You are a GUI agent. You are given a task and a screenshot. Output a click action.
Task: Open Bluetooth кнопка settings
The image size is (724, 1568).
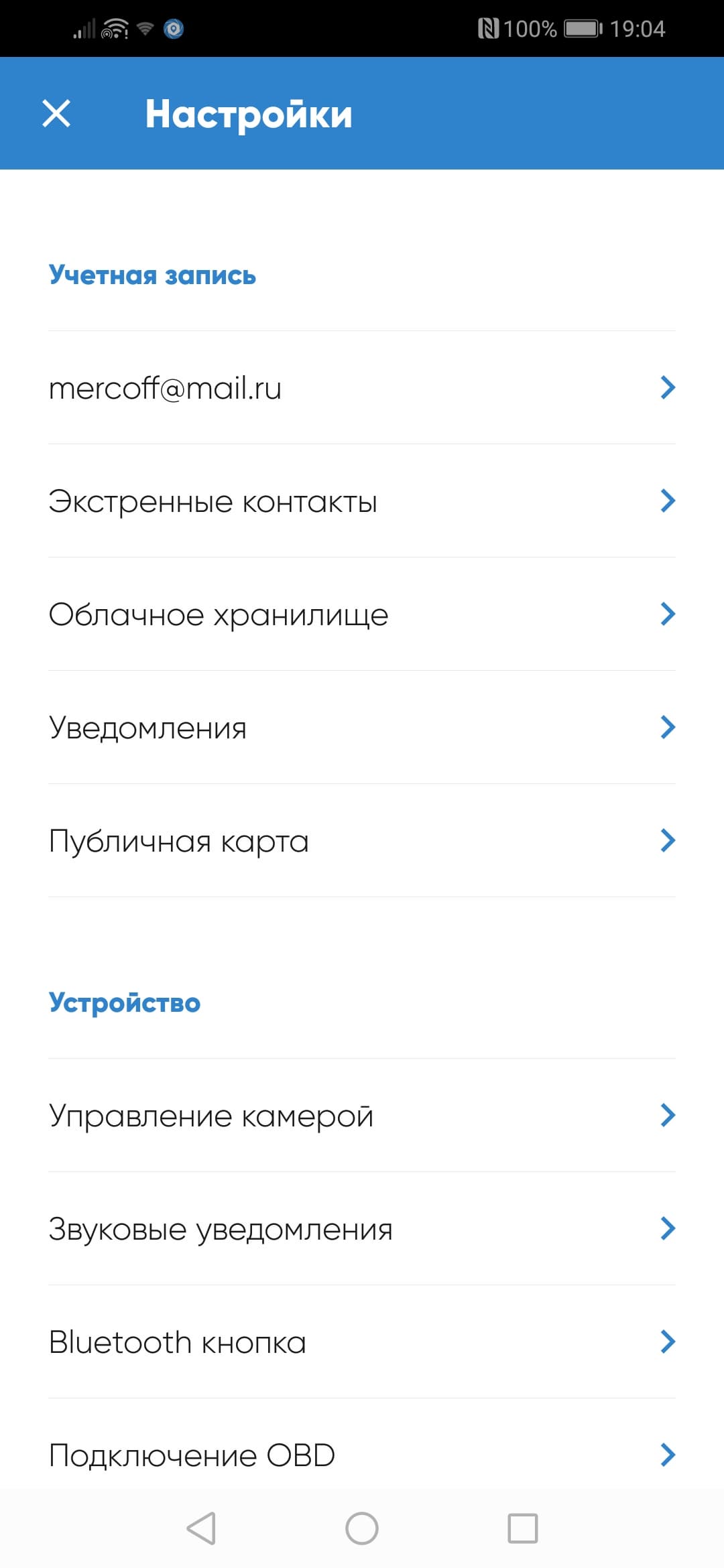[362, 1342]
